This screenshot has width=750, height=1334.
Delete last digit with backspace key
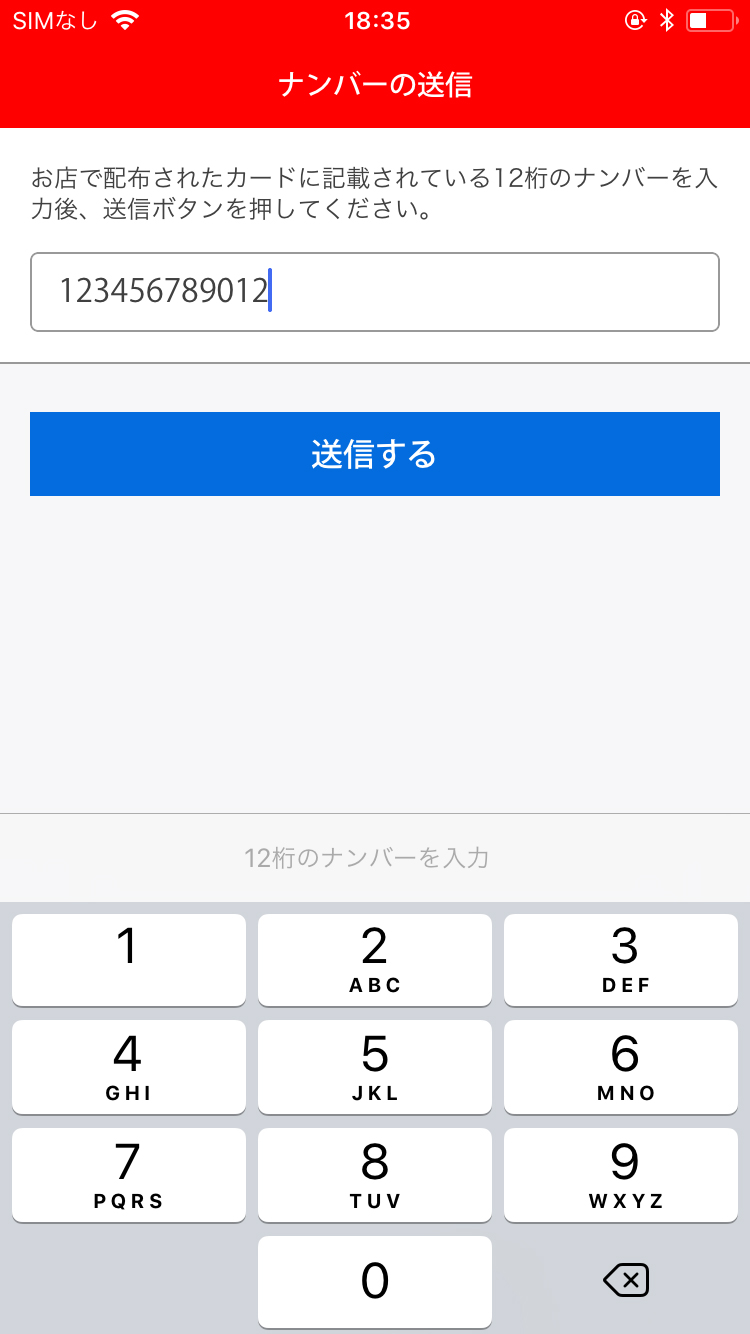click(625, 1280)
